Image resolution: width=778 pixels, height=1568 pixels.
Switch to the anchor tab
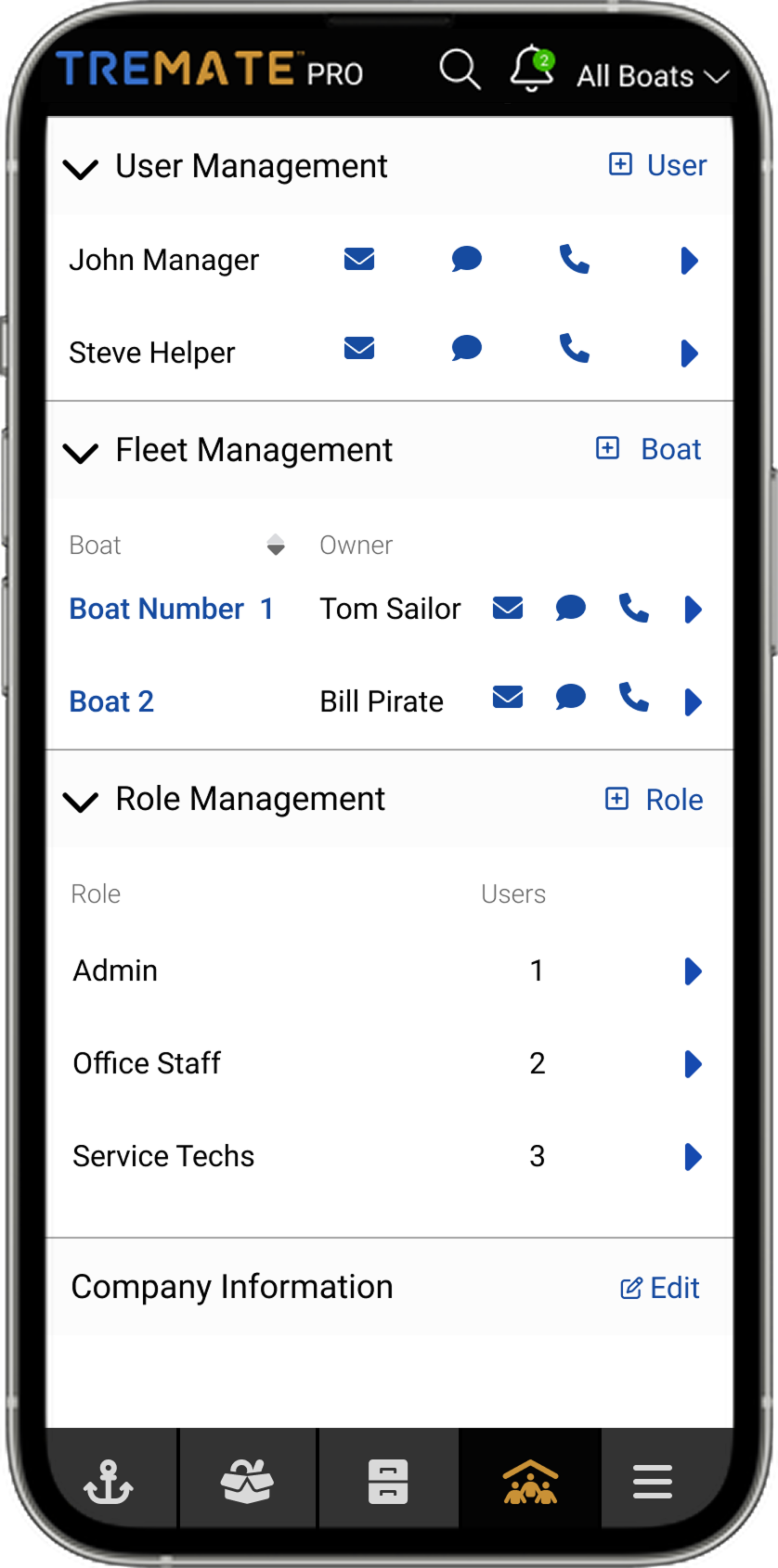[x=110, y=1481]
